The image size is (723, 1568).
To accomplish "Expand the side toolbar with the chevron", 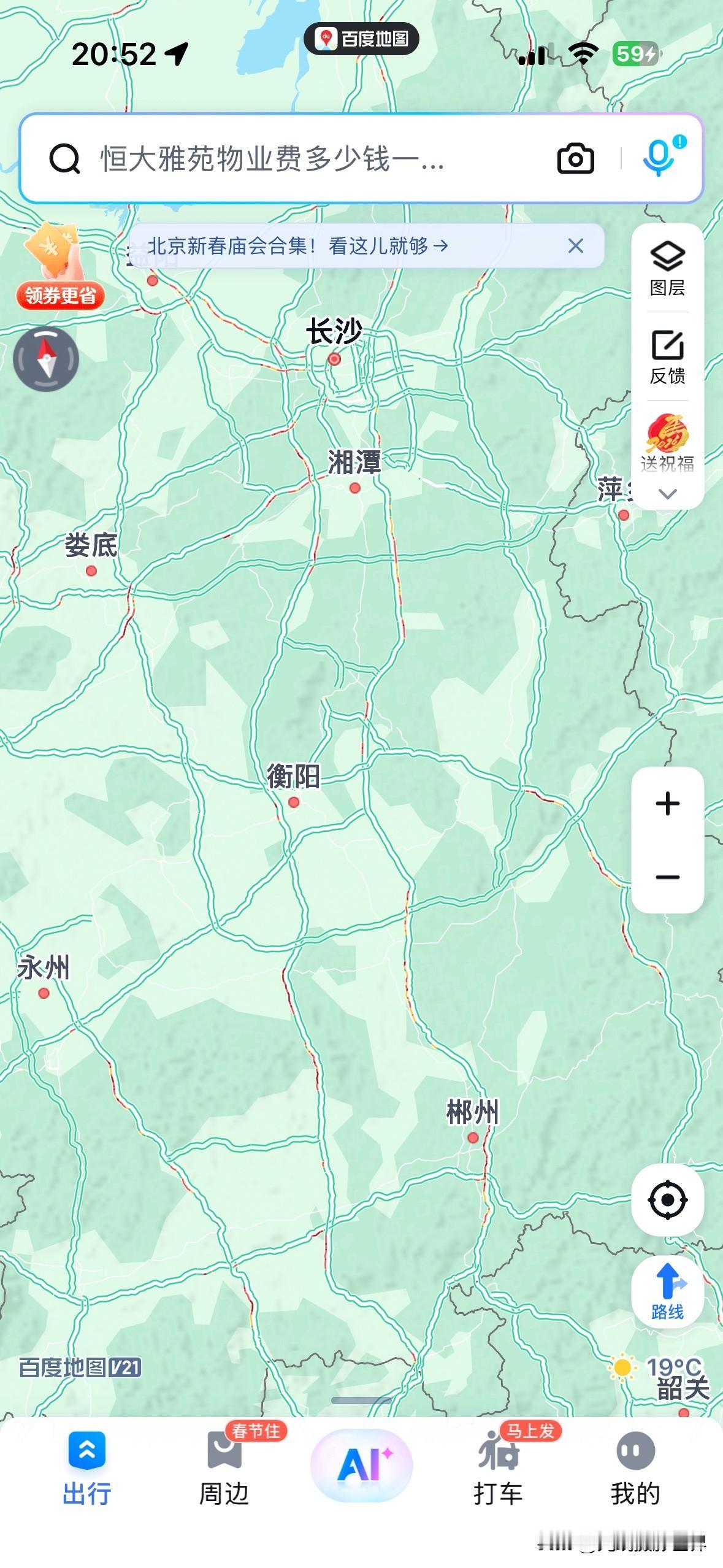I will tap(667, 494).
